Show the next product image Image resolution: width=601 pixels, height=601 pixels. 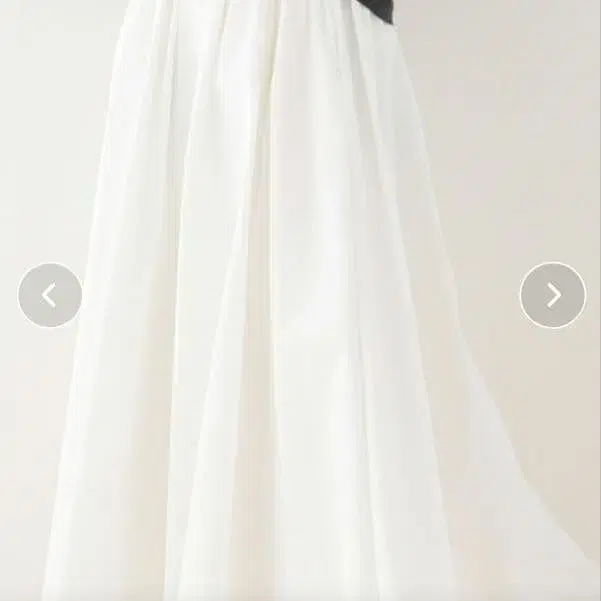coord(552,295)
